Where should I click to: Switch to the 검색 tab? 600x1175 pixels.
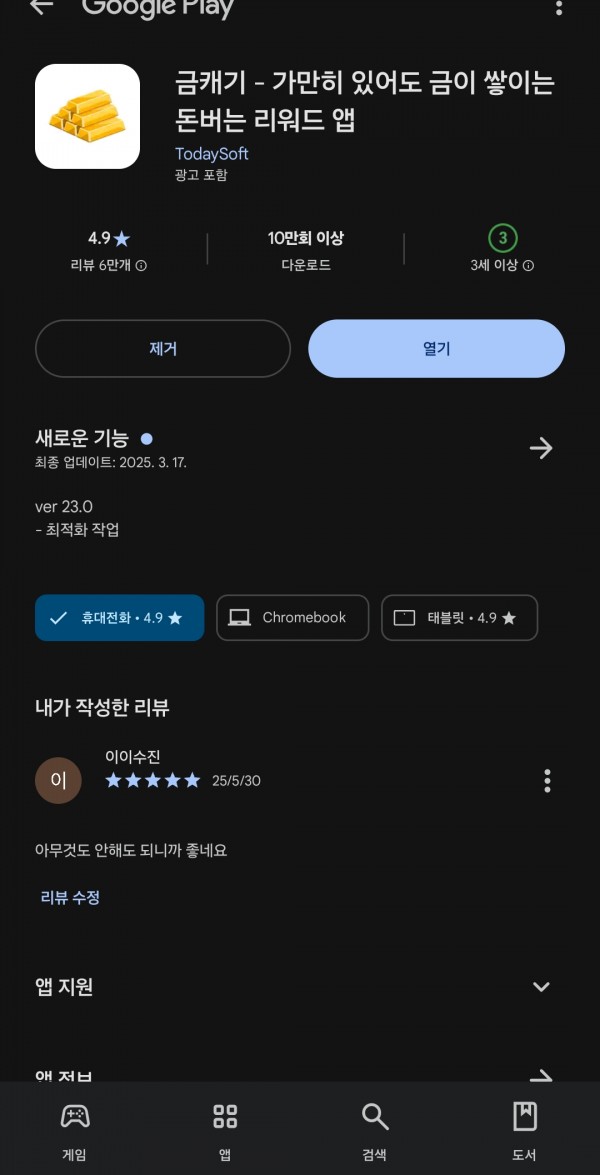pos(375,1132)
